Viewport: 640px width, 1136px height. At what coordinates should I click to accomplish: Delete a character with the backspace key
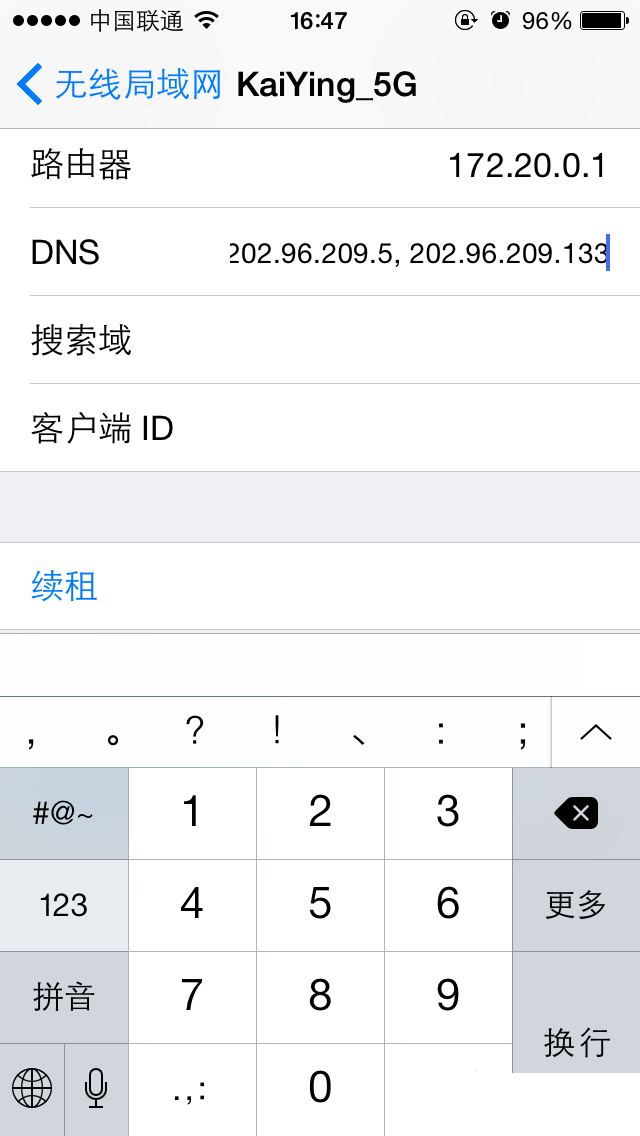coord(576,814)
